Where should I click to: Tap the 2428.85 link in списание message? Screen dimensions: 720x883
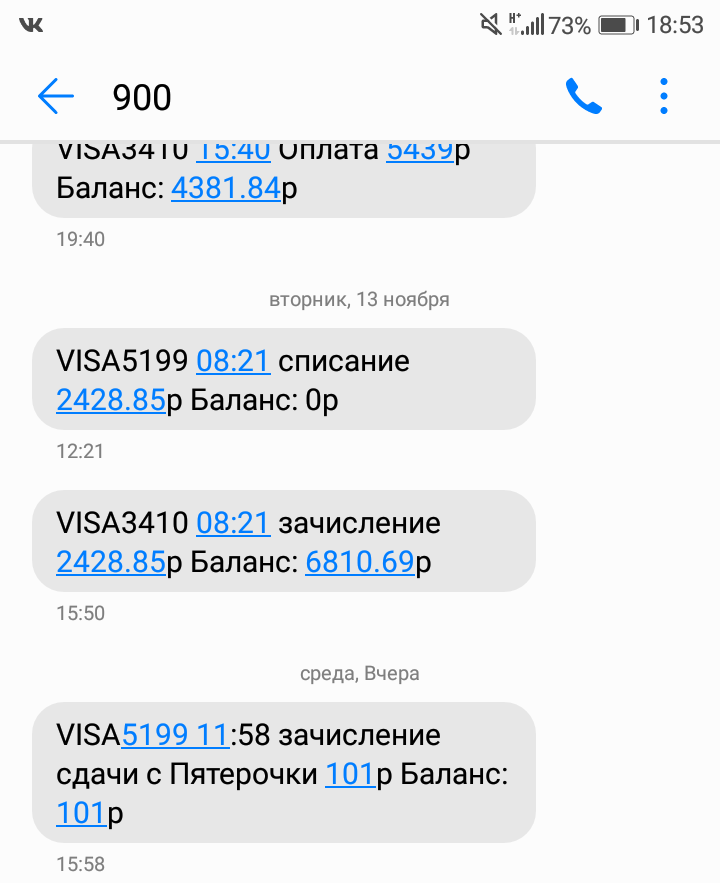pyautogui.click(x=110, y=400)
